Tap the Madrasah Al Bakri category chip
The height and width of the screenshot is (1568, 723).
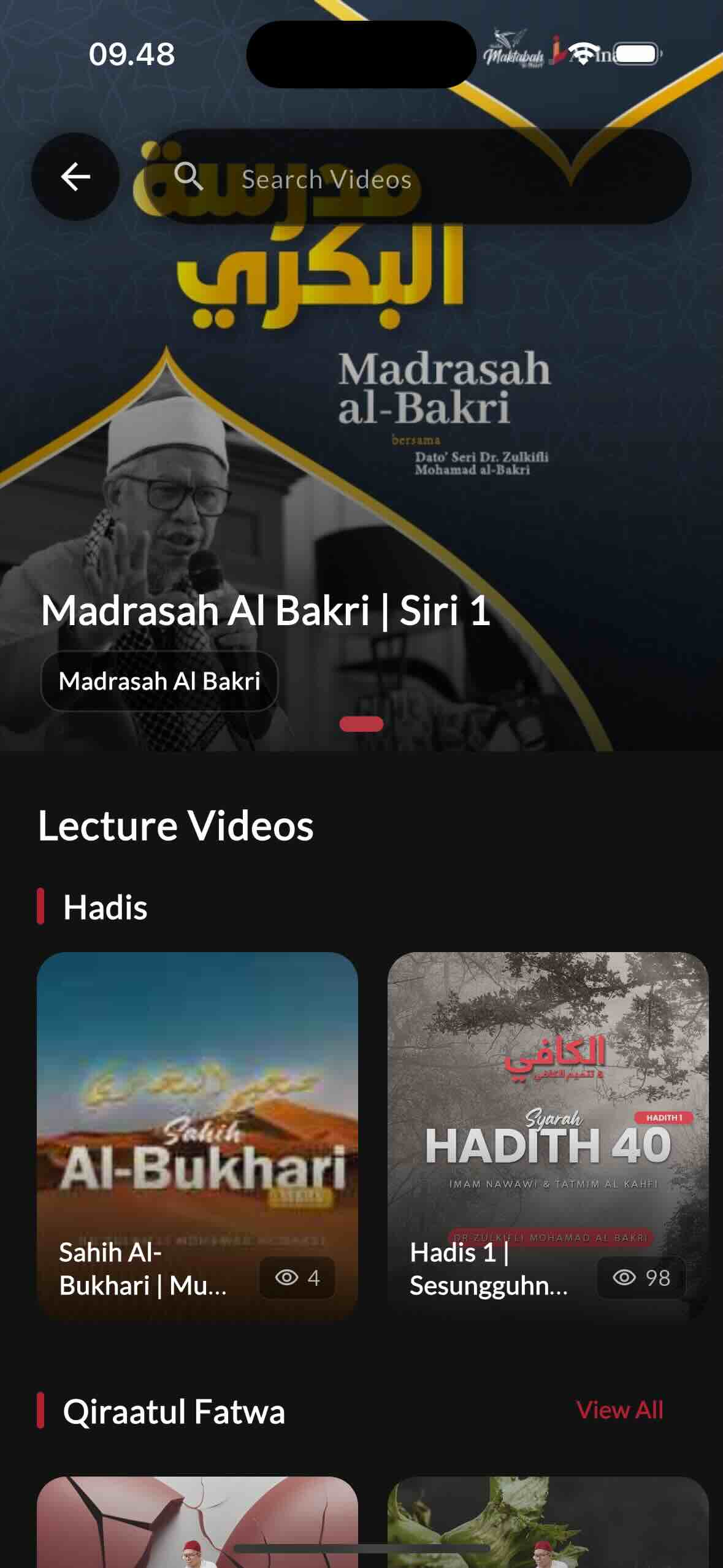[x=160, y=680]
